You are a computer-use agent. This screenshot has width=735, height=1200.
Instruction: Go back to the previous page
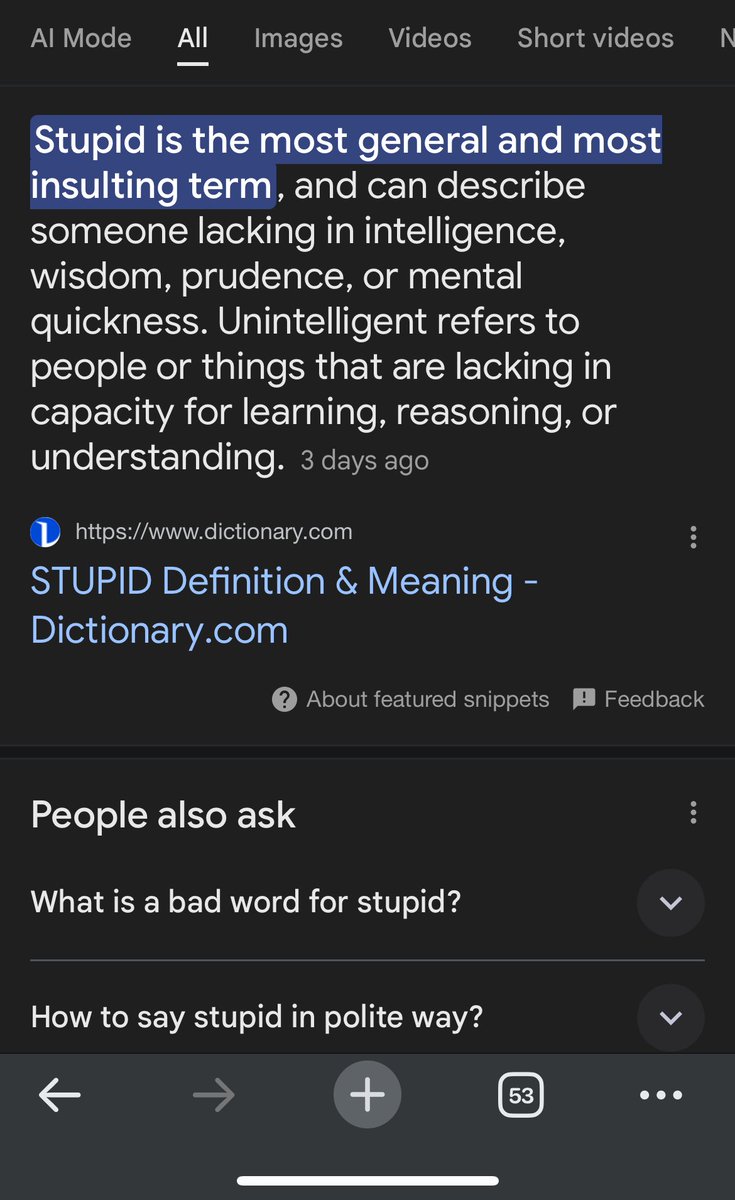click(x=60, y=1096)
